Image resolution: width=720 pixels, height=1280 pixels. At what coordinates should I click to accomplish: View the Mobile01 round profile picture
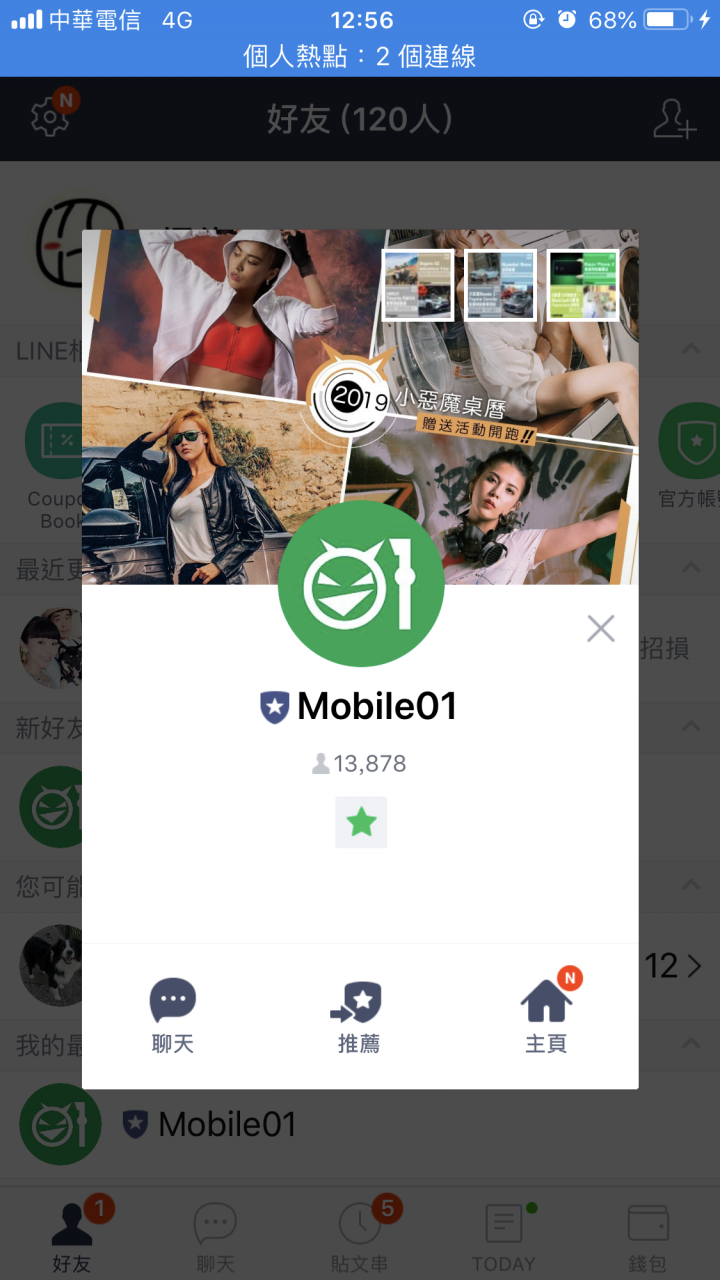point(360,584)
